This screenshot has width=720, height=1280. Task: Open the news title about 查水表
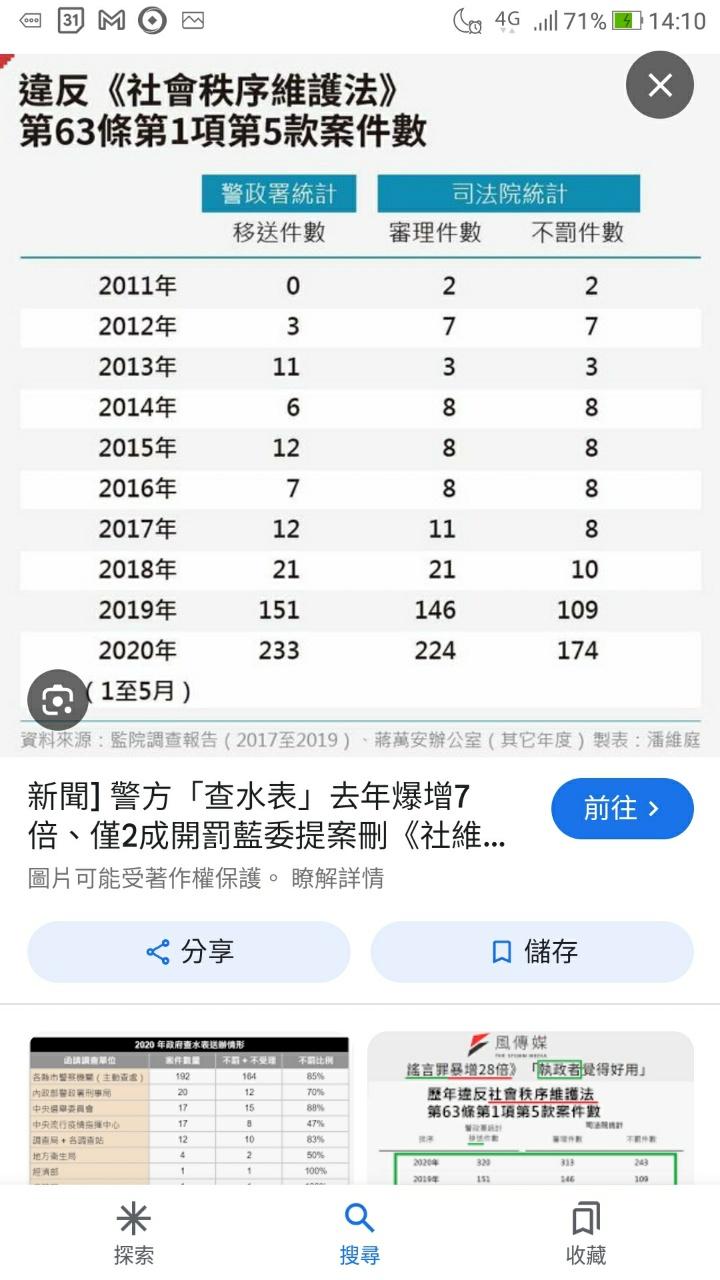[267, 816]
